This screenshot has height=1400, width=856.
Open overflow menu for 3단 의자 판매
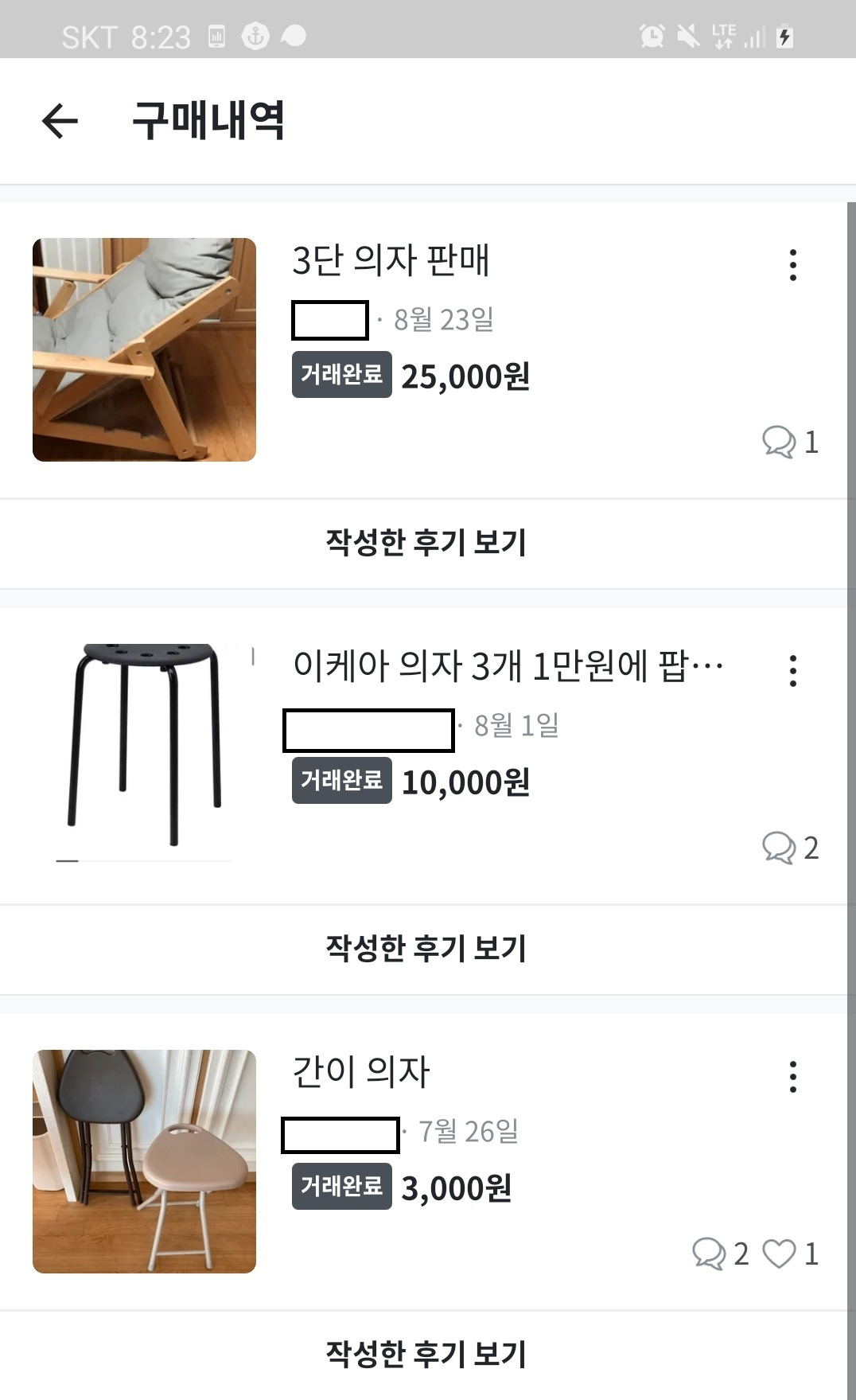[792, 265]
